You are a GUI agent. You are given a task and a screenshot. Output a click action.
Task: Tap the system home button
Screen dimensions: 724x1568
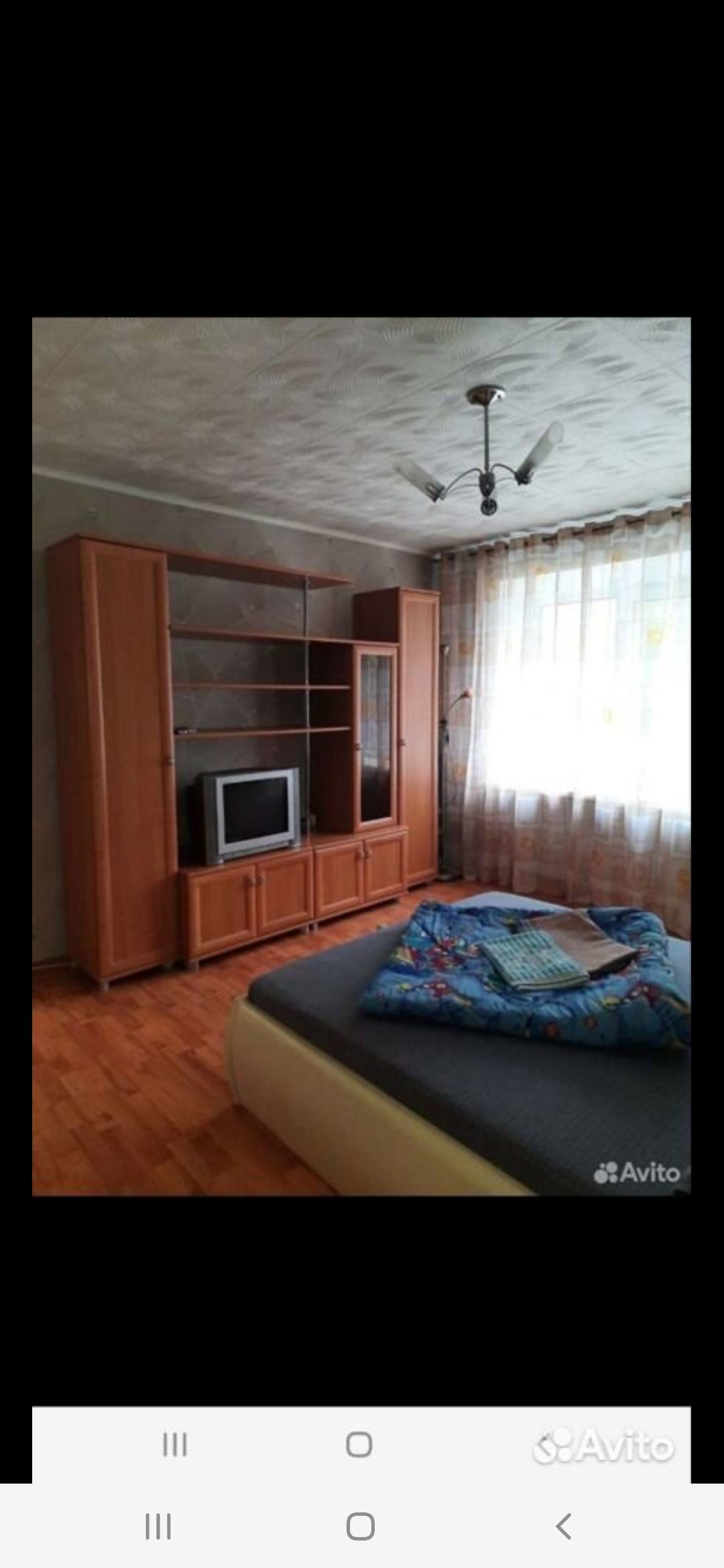(x=360, y=1527)
